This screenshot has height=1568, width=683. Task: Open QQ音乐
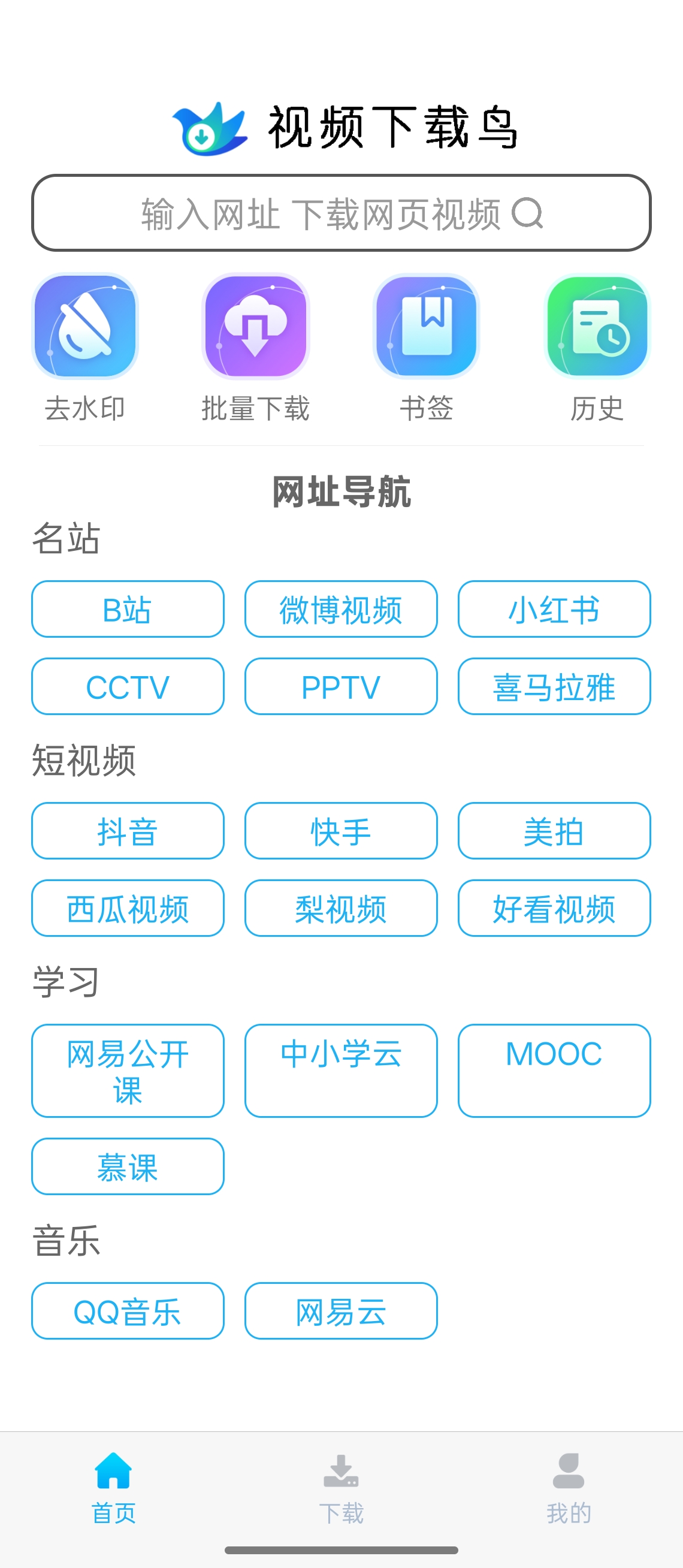point(128,1311)
